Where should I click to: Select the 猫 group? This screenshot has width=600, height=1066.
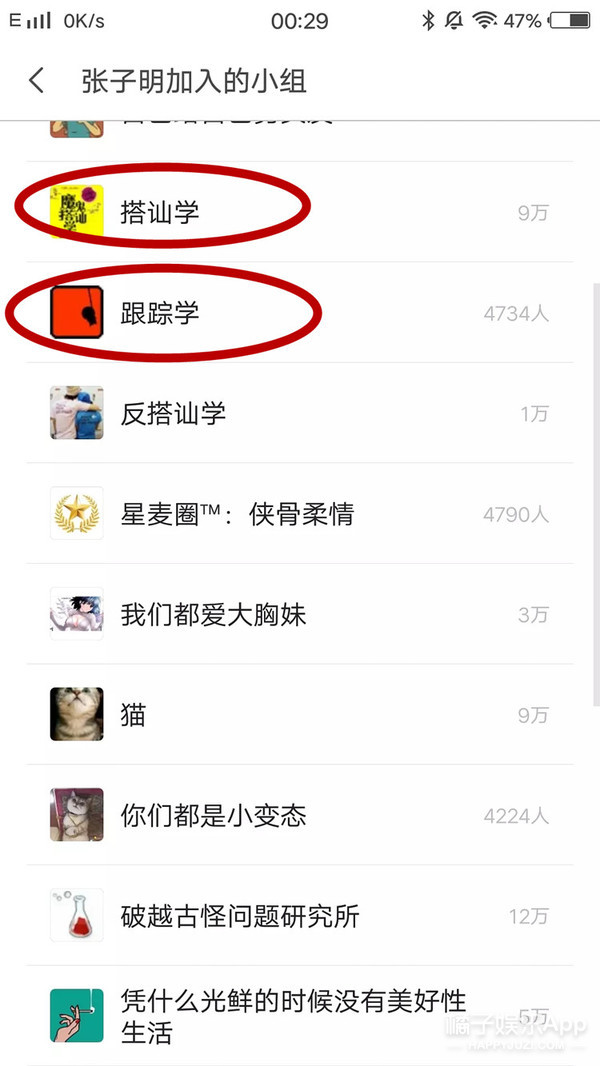(133, 715)
